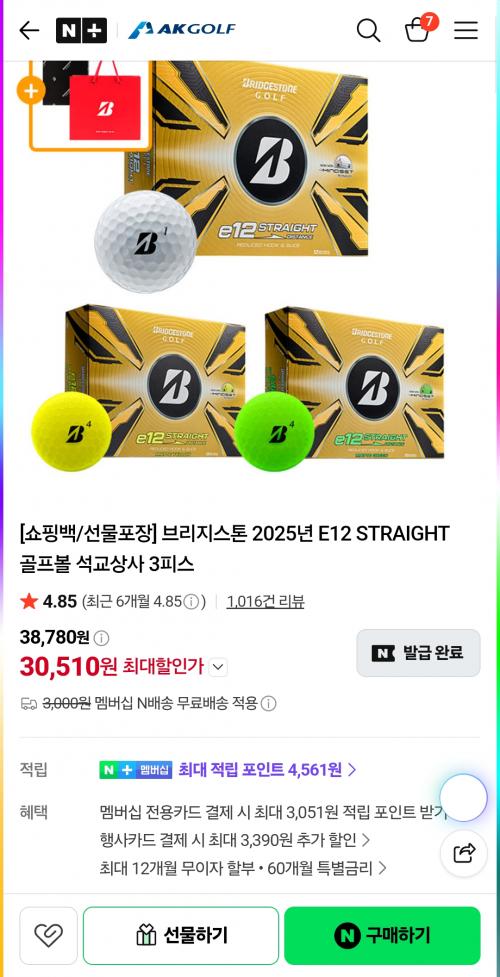Share this product
Viewport: 500px width, 977px height.
tap(464, 853)
